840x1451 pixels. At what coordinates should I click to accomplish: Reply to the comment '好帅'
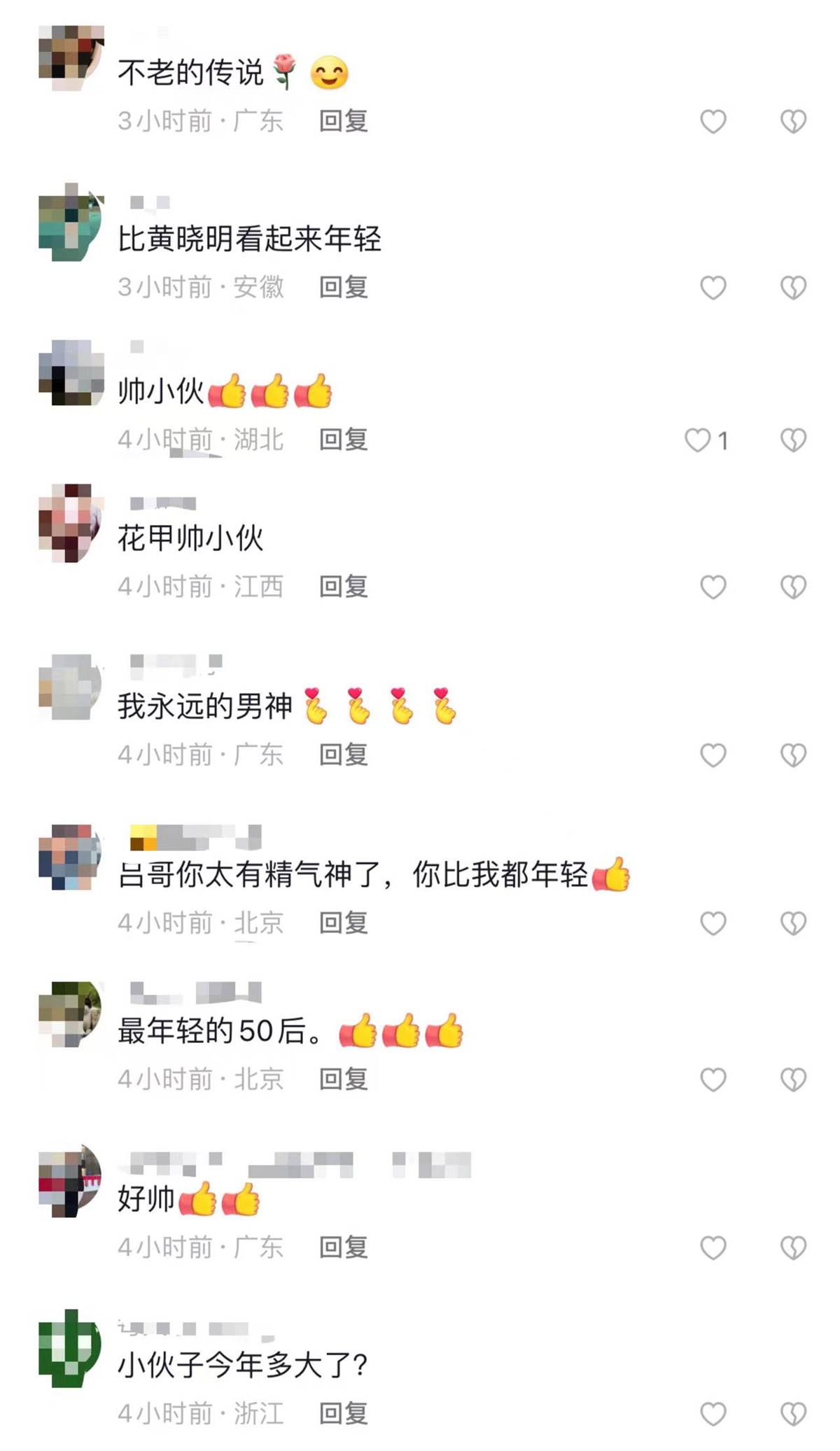[343, 1247]
